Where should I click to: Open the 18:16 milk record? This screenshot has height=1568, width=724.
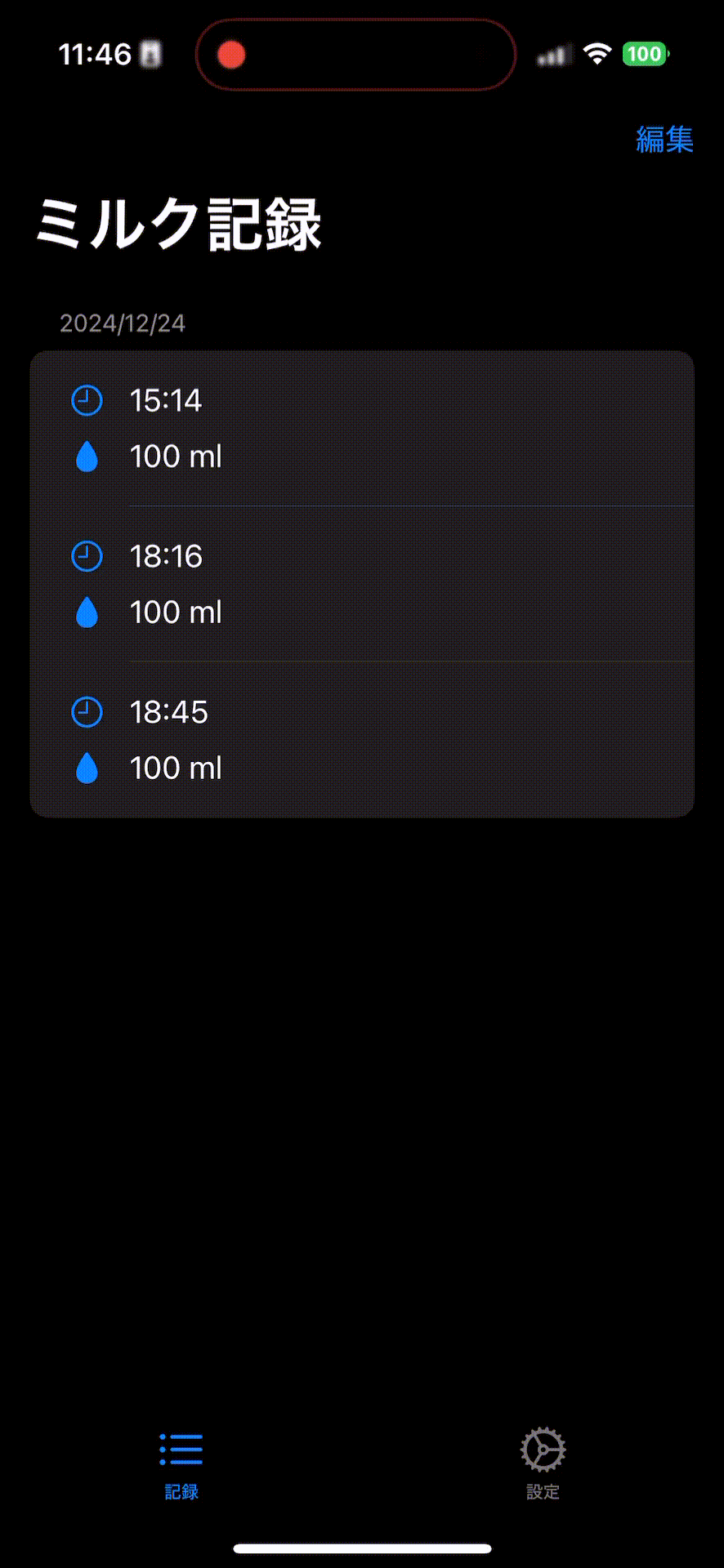coord(361,584)
